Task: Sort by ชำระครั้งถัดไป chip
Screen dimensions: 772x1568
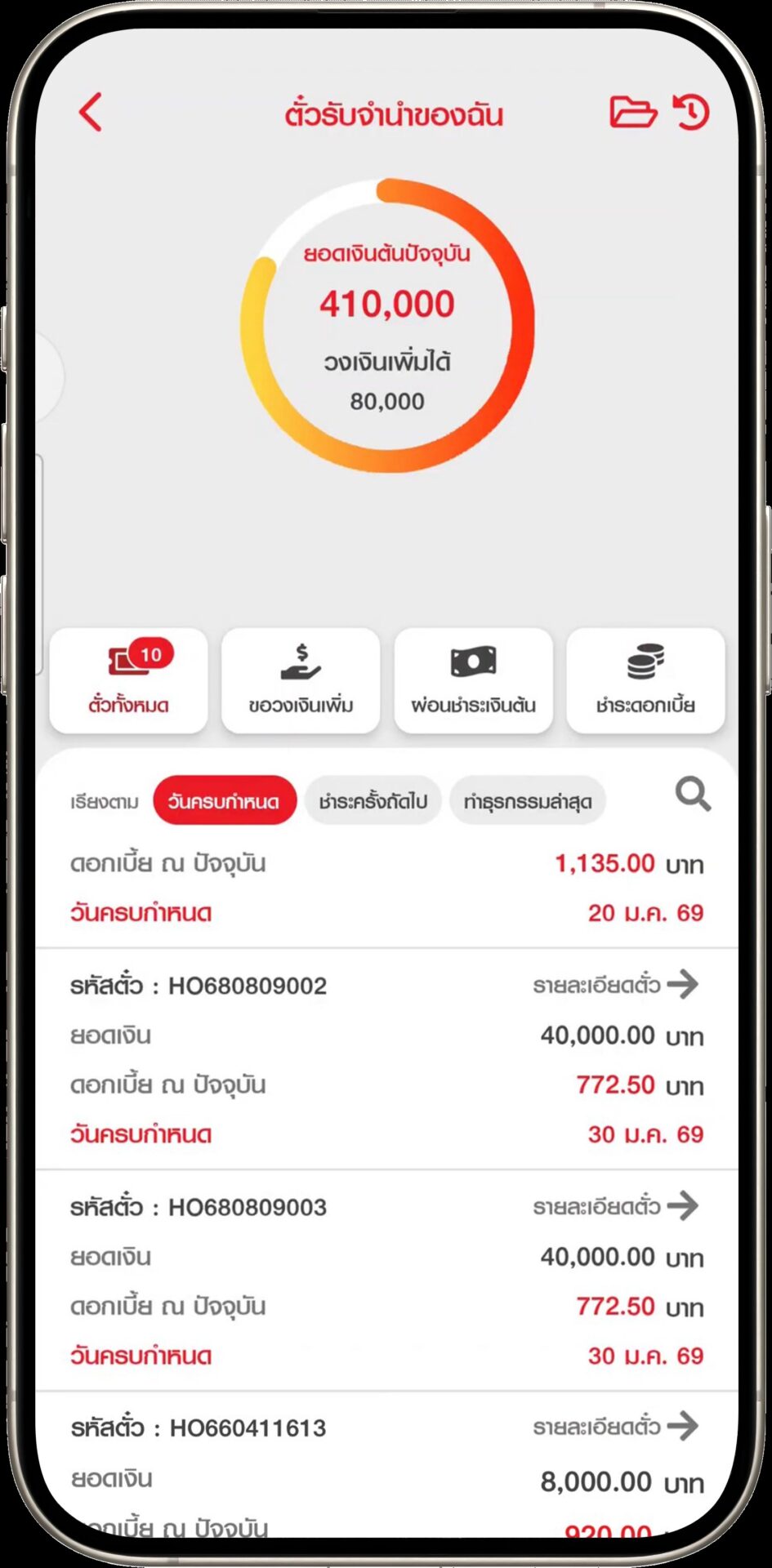Action: tap(373, 801)
